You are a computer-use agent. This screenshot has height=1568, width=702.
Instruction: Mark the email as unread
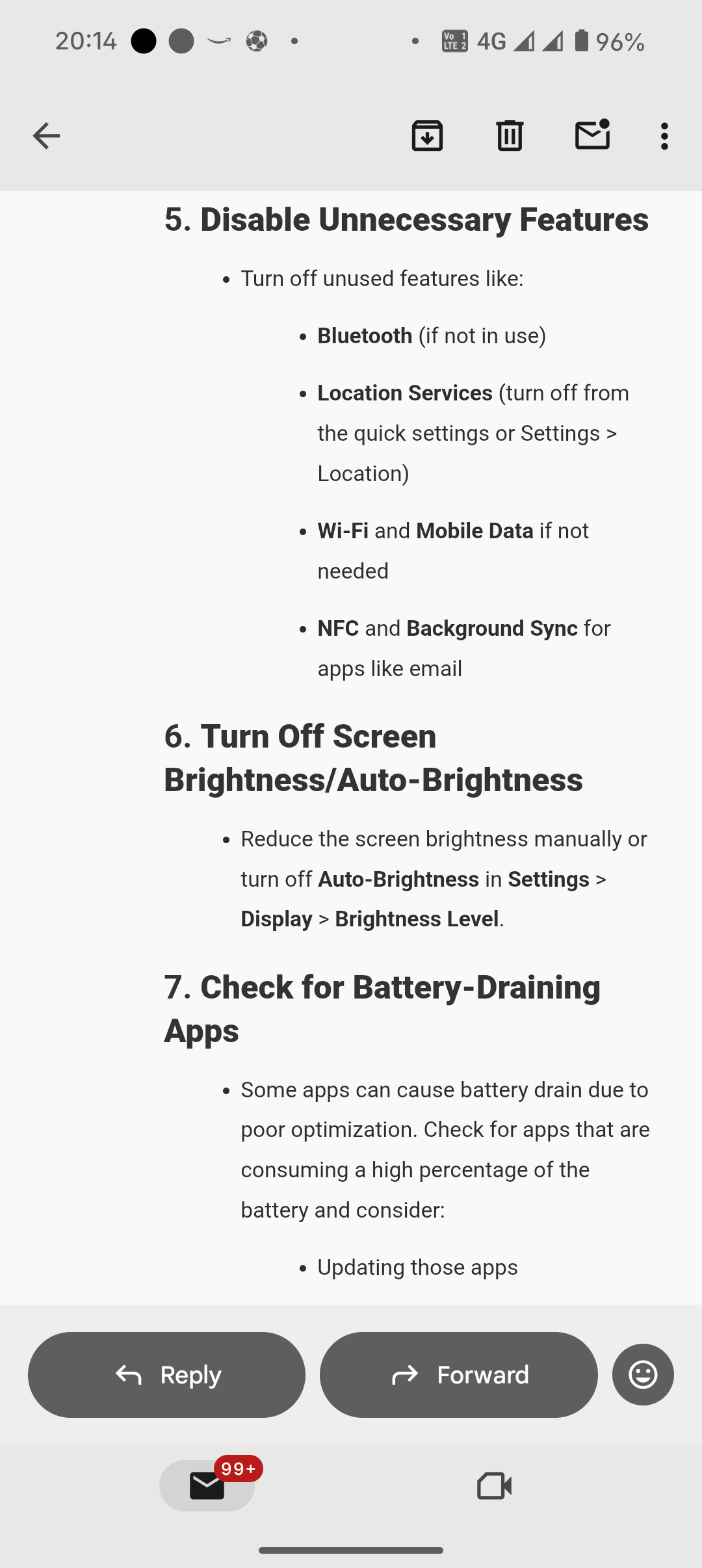(592, 135)
